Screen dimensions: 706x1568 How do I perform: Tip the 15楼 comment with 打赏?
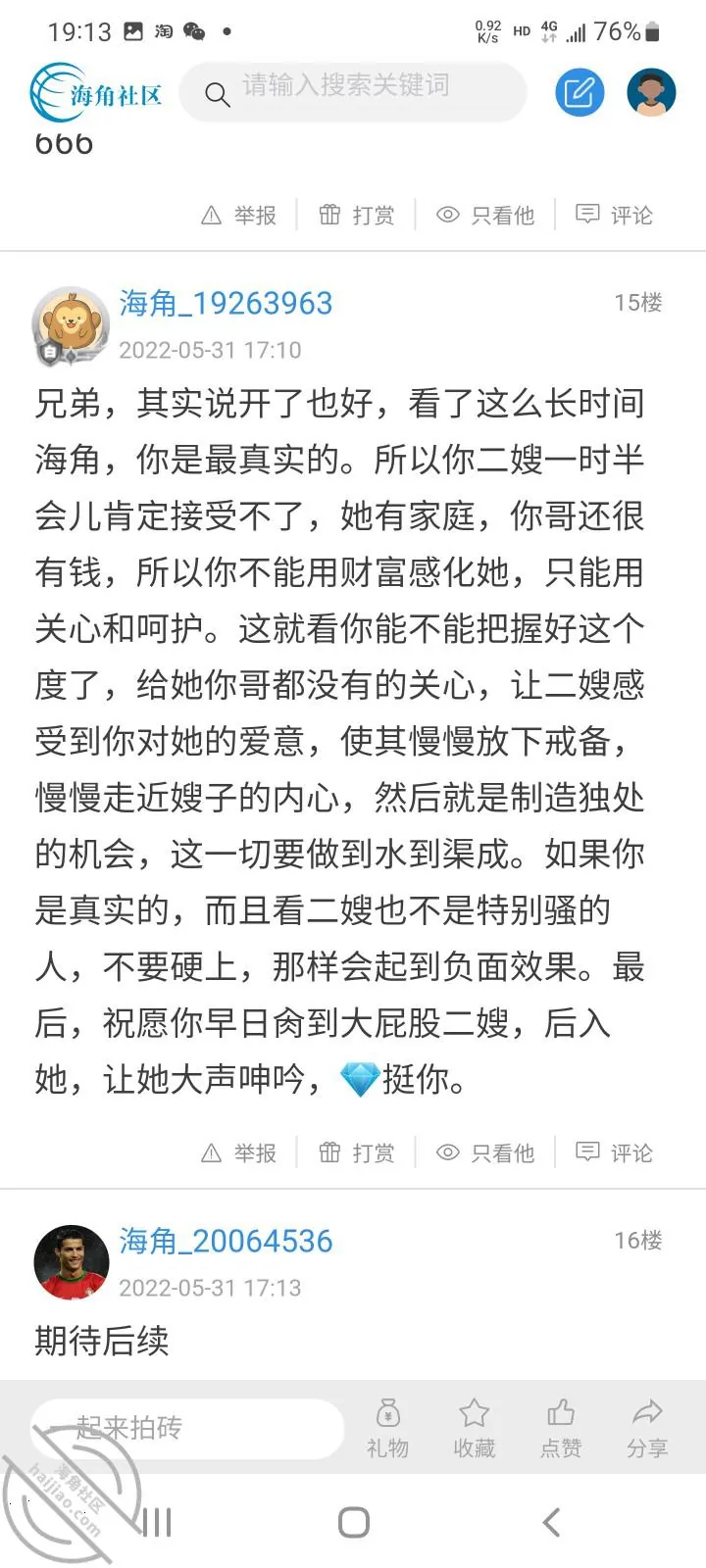click(357, 1152)
